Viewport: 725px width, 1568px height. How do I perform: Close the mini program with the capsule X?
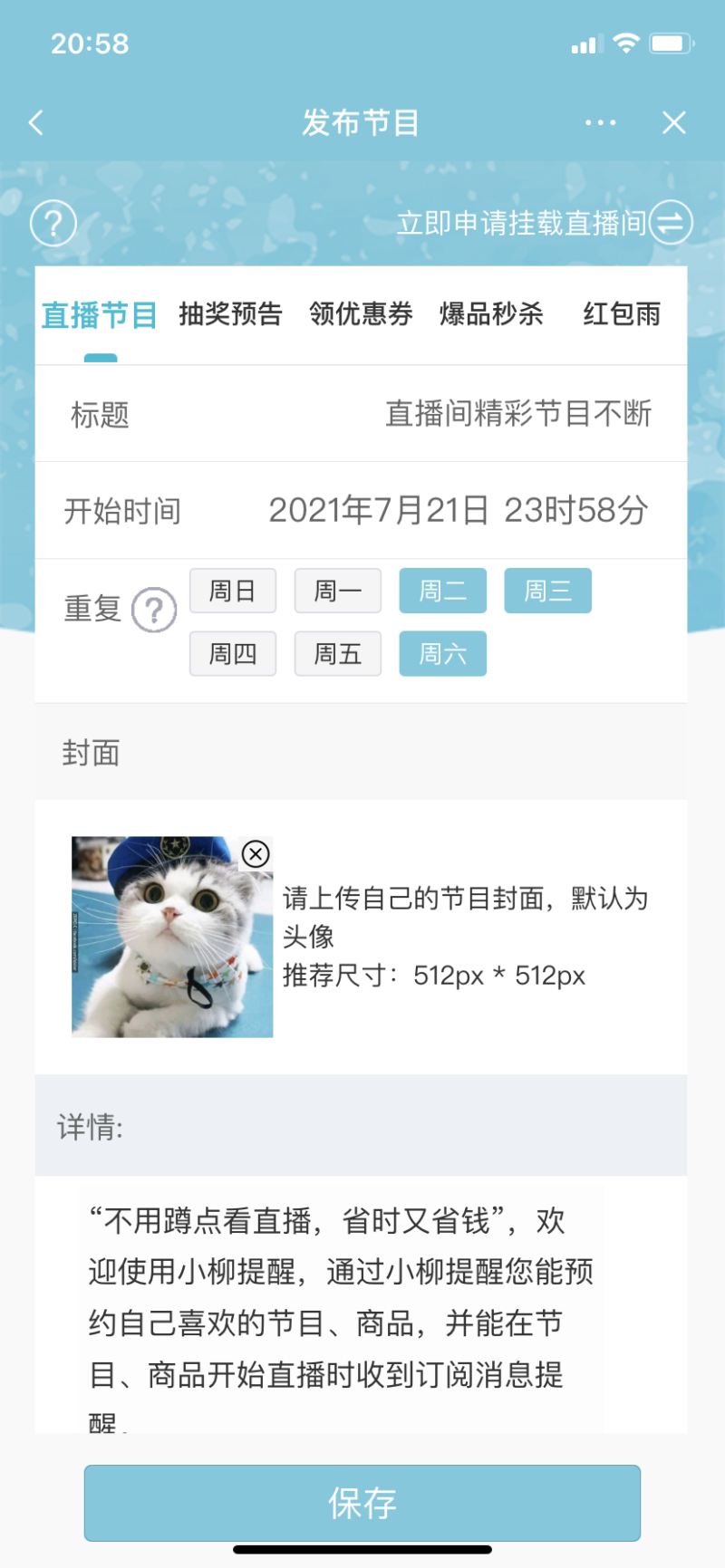[x=673, y=122]
